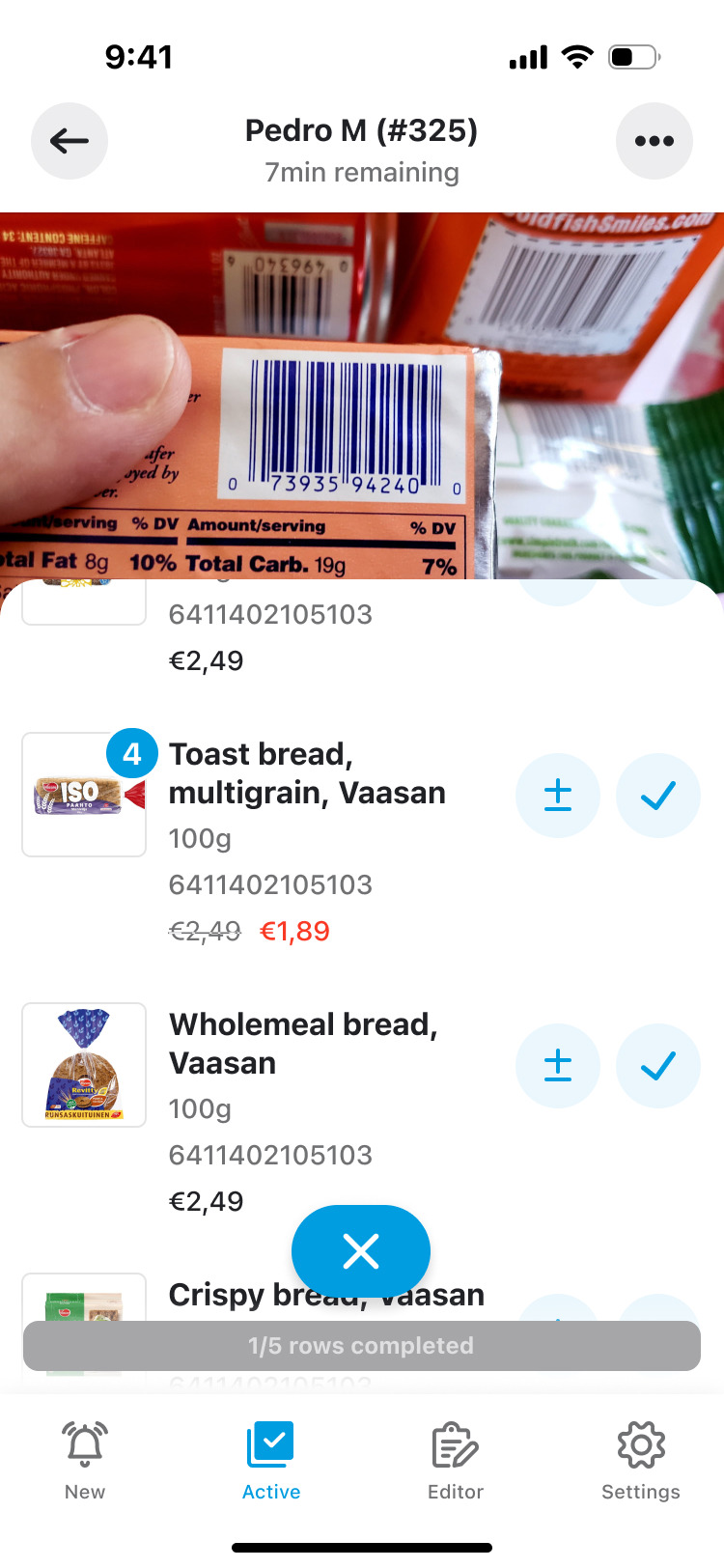
Task: Open Toast bread multigrain product image
Action: click(x=84, y=795)
